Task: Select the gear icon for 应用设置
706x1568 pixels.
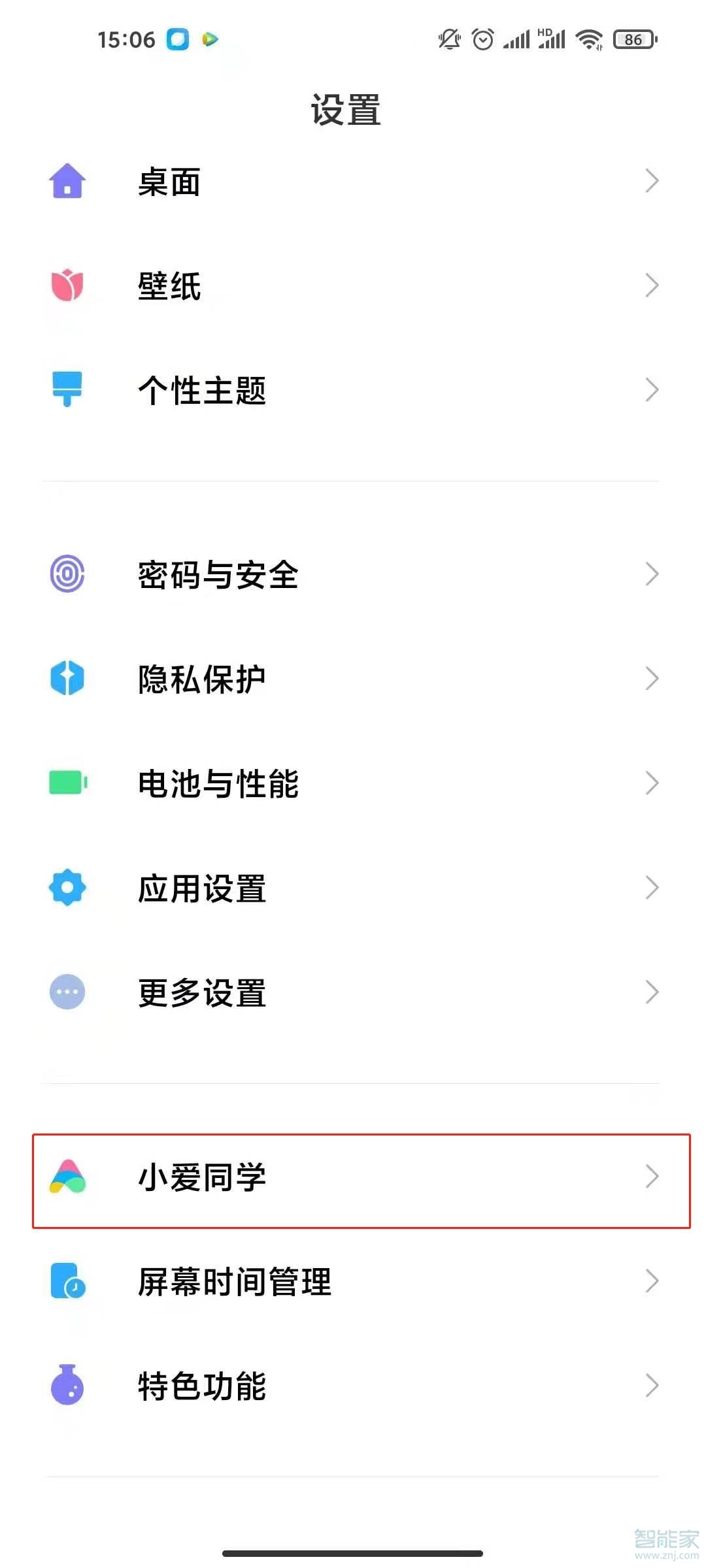Action: [x=67, y=887]
